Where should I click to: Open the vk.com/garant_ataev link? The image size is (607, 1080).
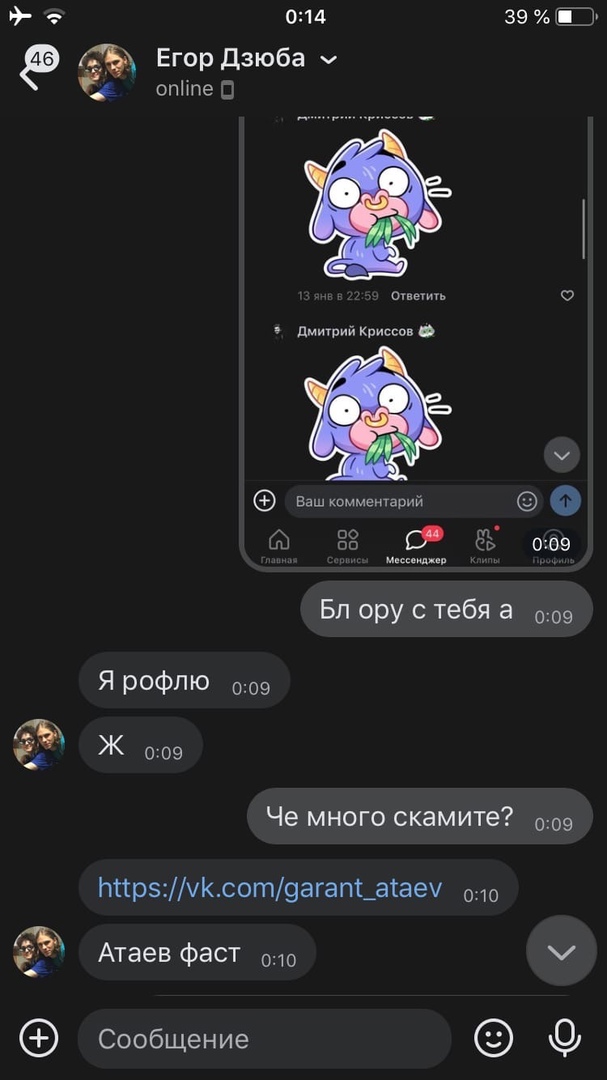coord(270,887)
